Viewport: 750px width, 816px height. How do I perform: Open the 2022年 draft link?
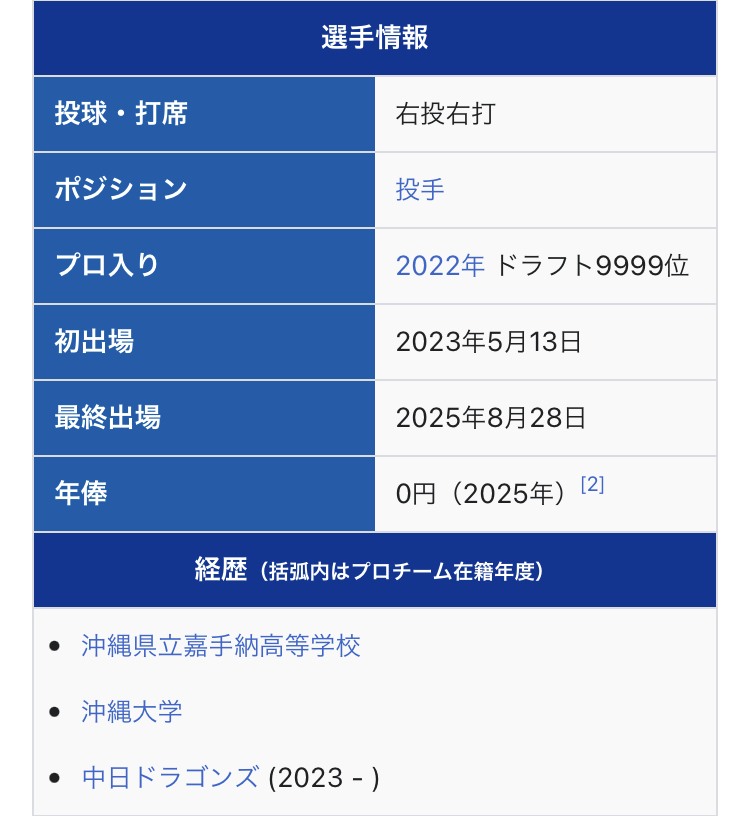point(440,266)
